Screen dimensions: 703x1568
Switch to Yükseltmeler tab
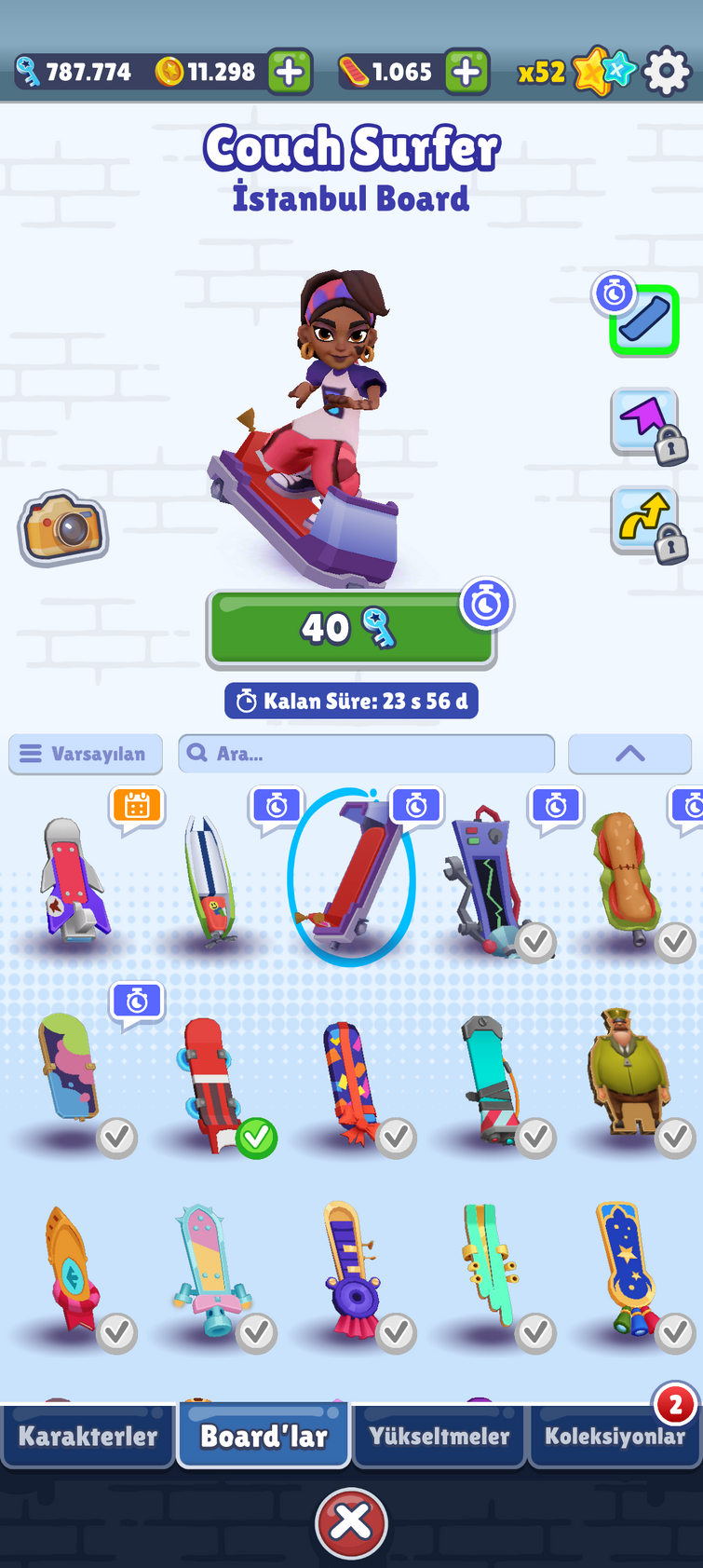pos(439,1436)
